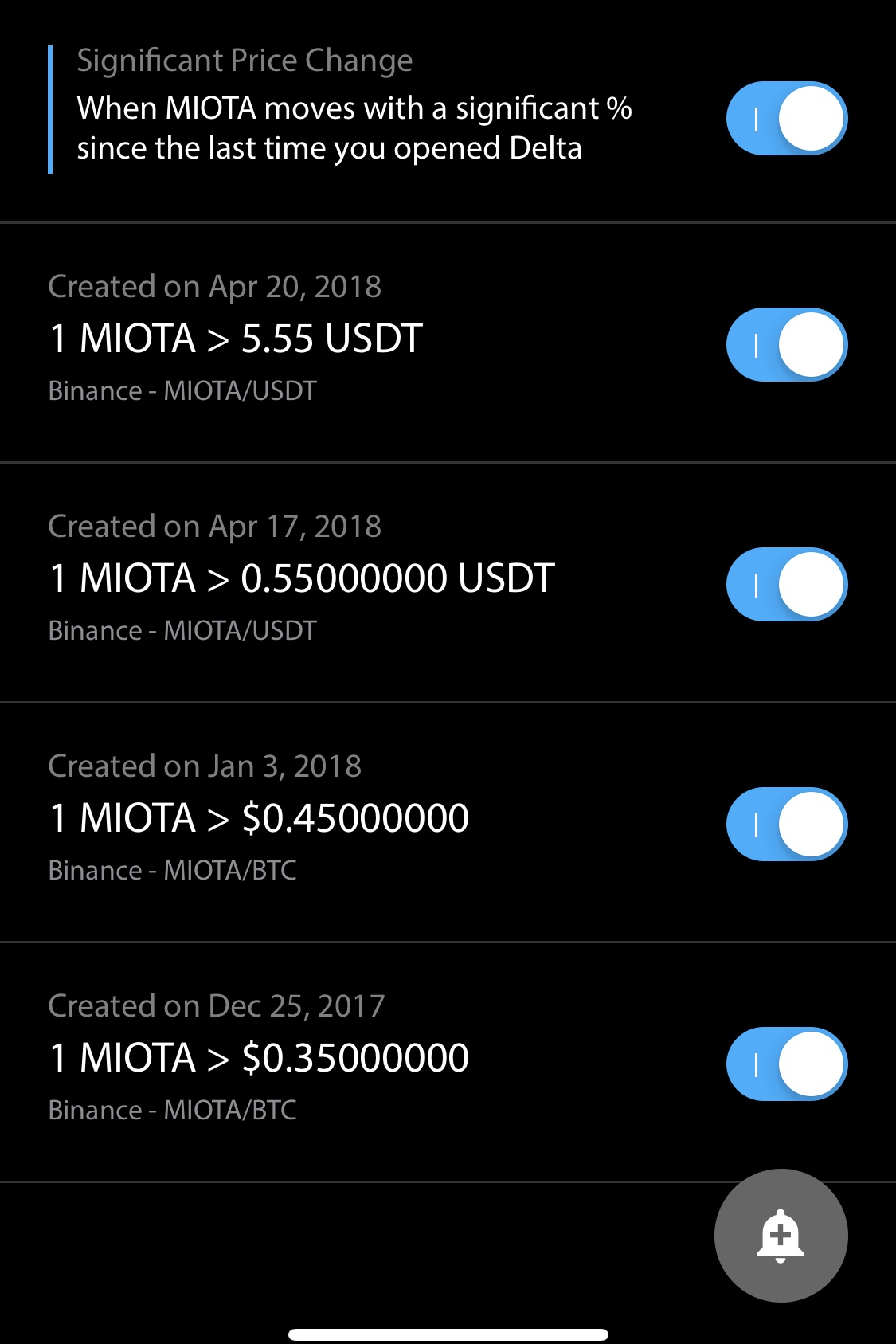Switch off the $0.45000000 alert
This screenshot has width=896, height=1344.
click(786, 824)
